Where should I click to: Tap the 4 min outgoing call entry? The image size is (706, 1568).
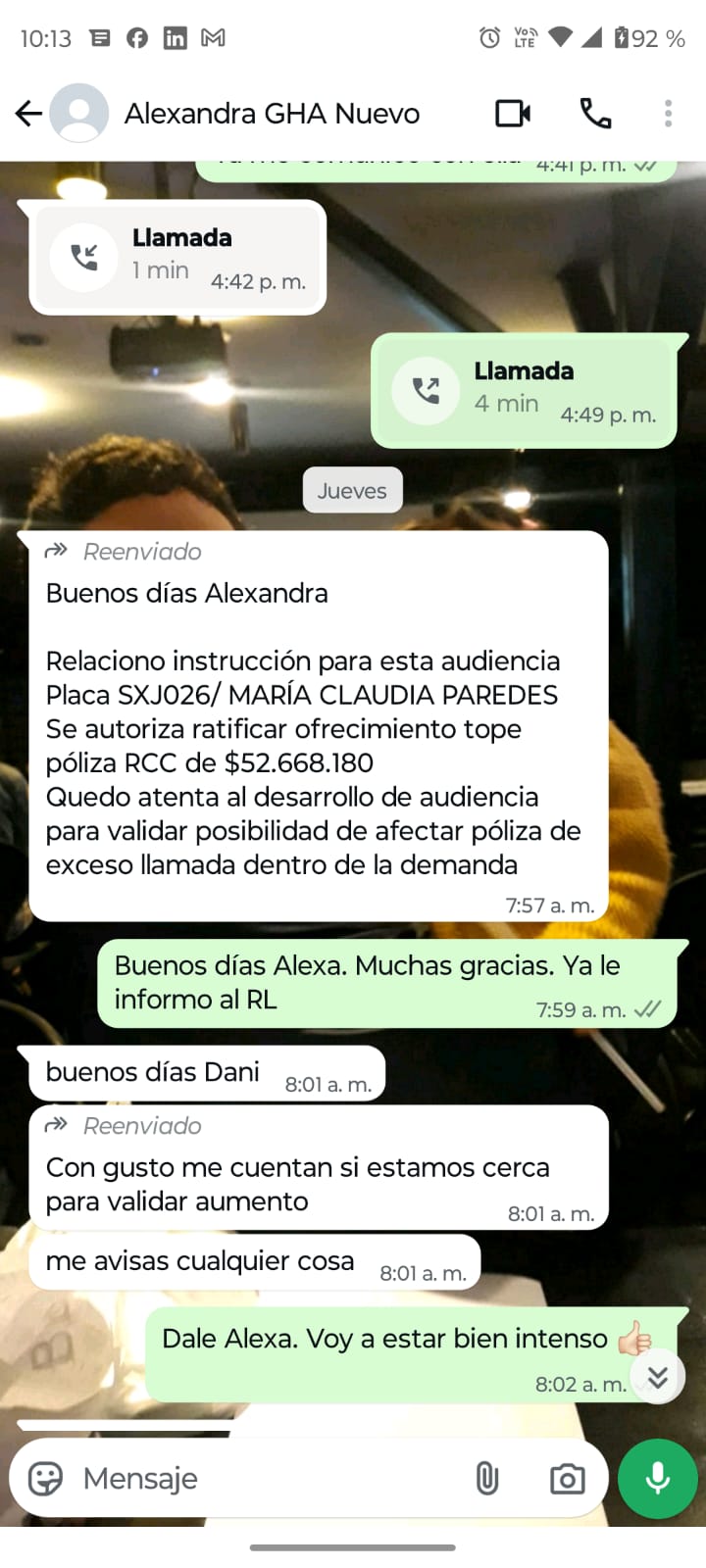(524, 391)
